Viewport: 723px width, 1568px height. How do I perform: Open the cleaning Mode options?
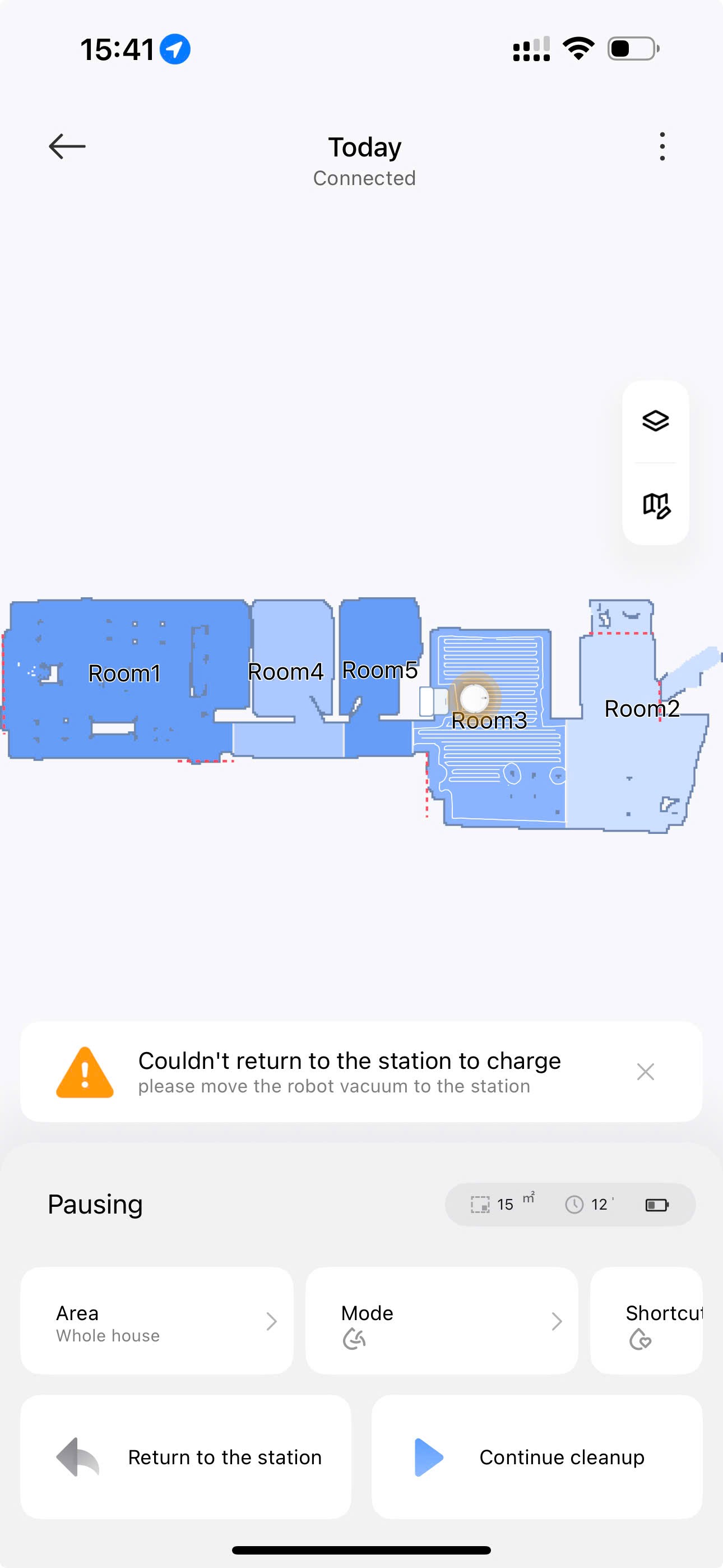(441, 1321)
